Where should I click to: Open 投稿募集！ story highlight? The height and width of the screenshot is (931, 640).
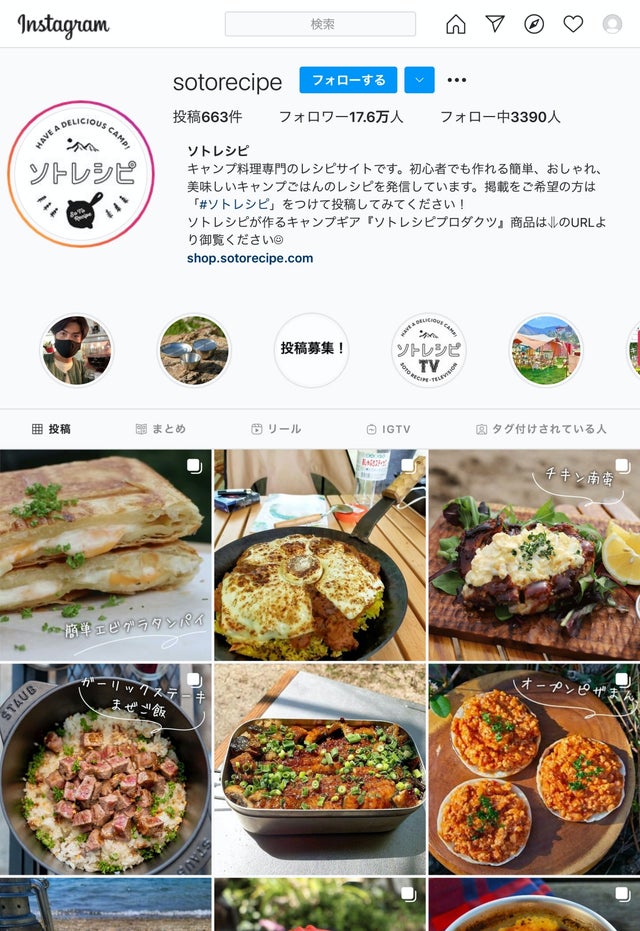312,350
